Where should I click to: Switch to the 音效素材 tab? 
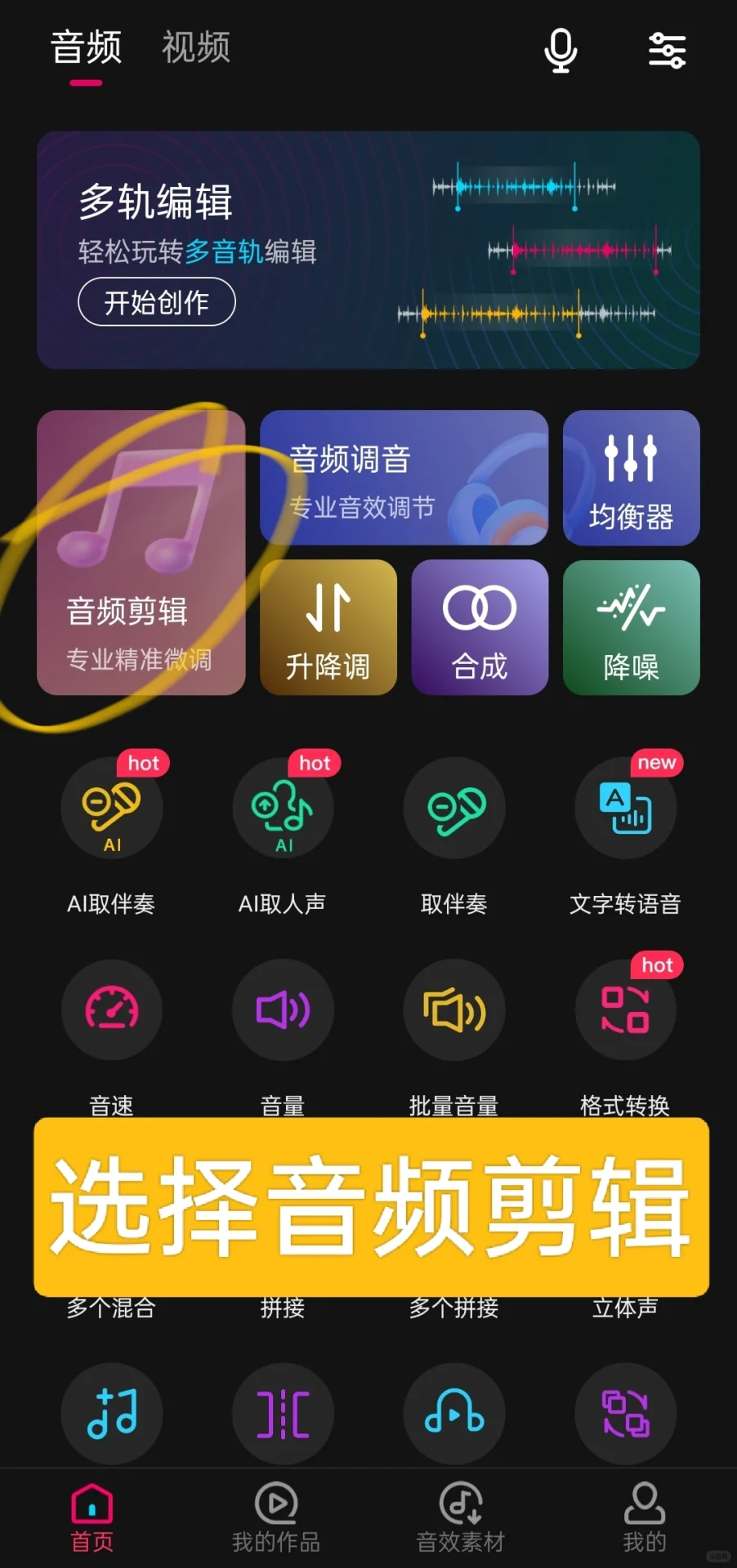[461, 1517]
